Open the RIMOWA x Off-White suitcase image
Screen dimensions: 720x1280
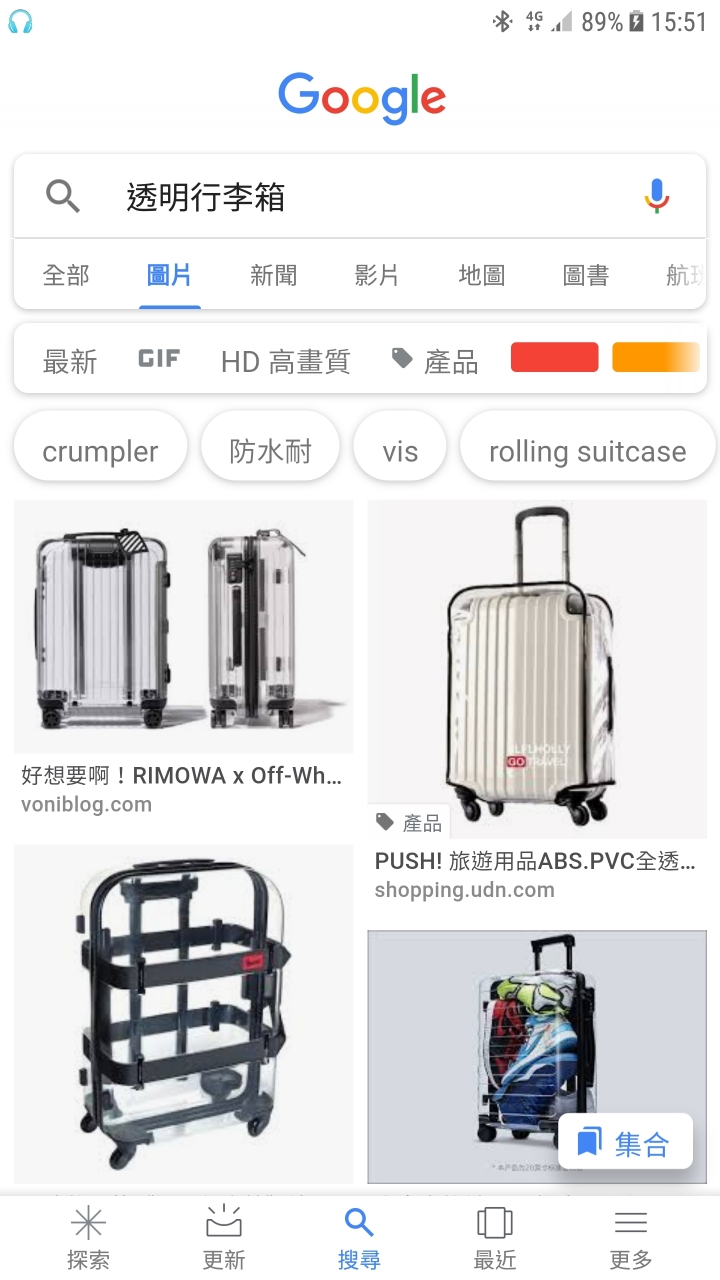183,627
